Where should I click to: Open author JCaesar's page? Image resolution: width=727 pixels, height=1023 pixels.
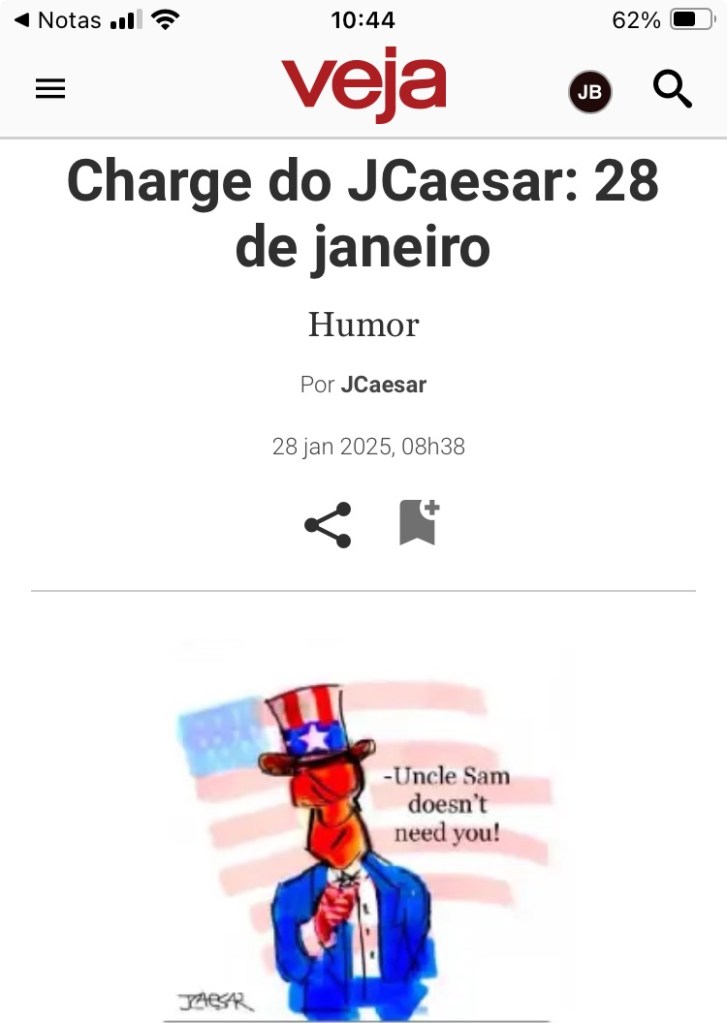[x=383, y=385]
